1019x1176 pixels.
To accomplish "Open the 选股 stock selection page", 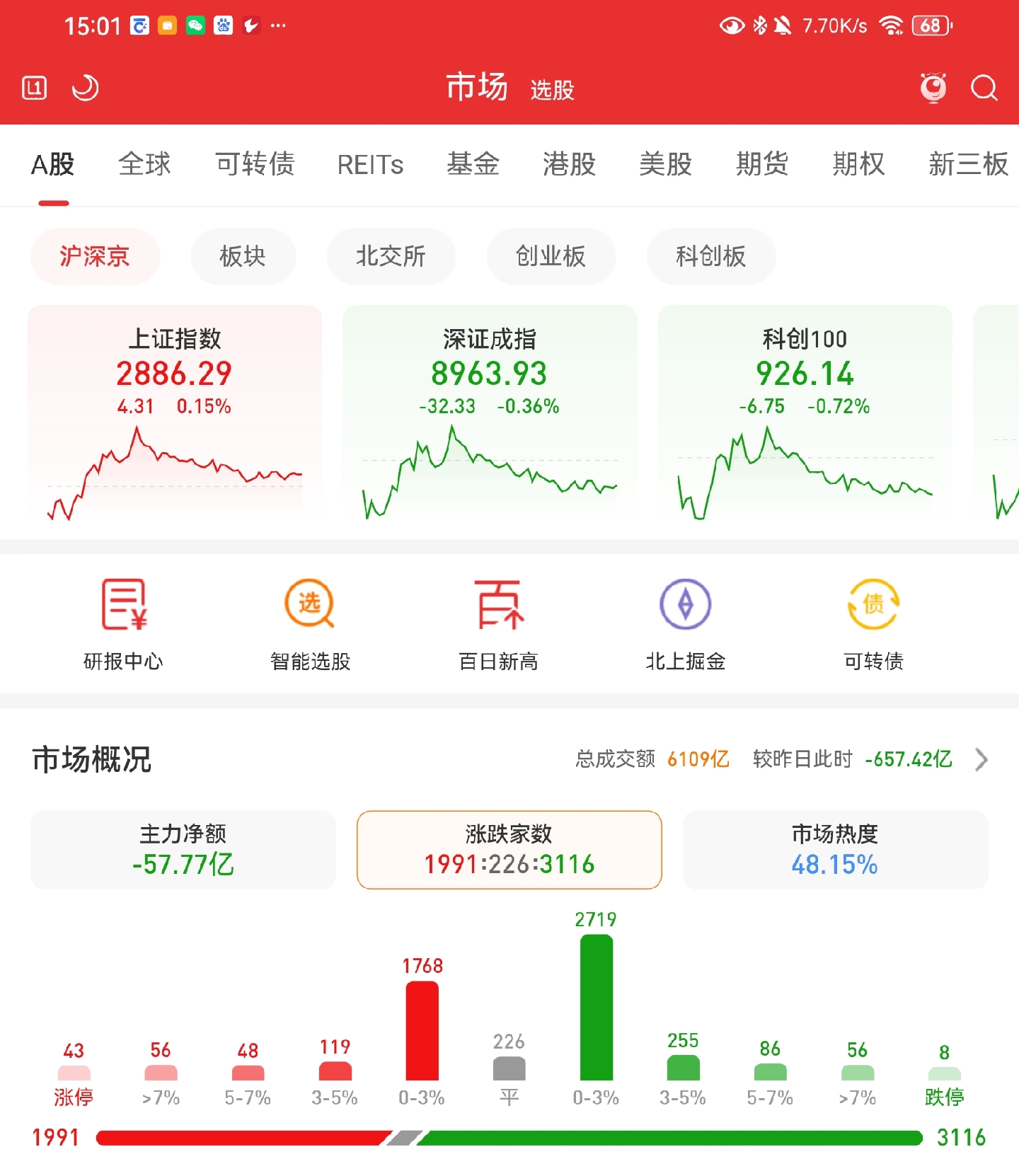I will coord(551,91).
